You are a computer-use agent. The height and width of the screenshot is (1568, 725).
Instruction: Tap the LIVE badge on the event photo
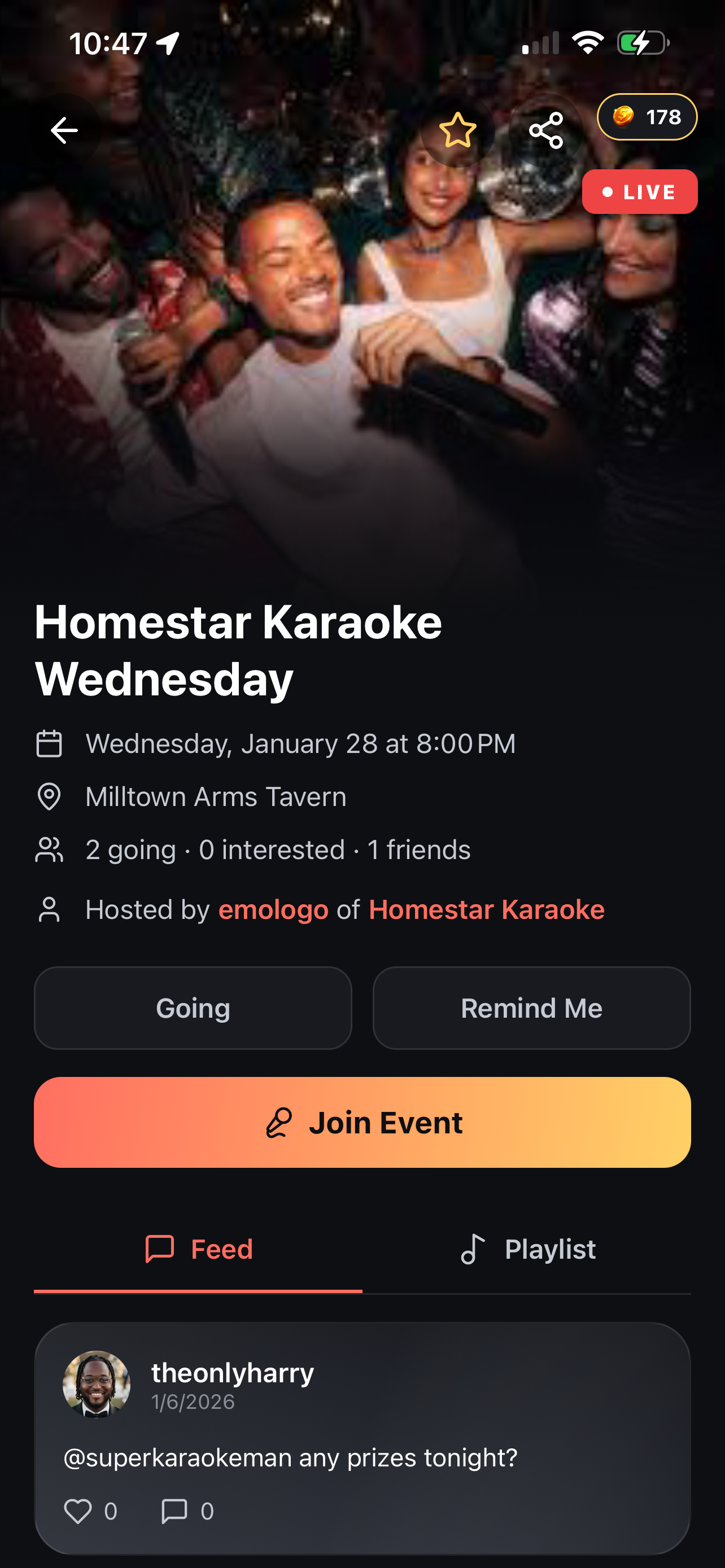(x=639, y=191)
